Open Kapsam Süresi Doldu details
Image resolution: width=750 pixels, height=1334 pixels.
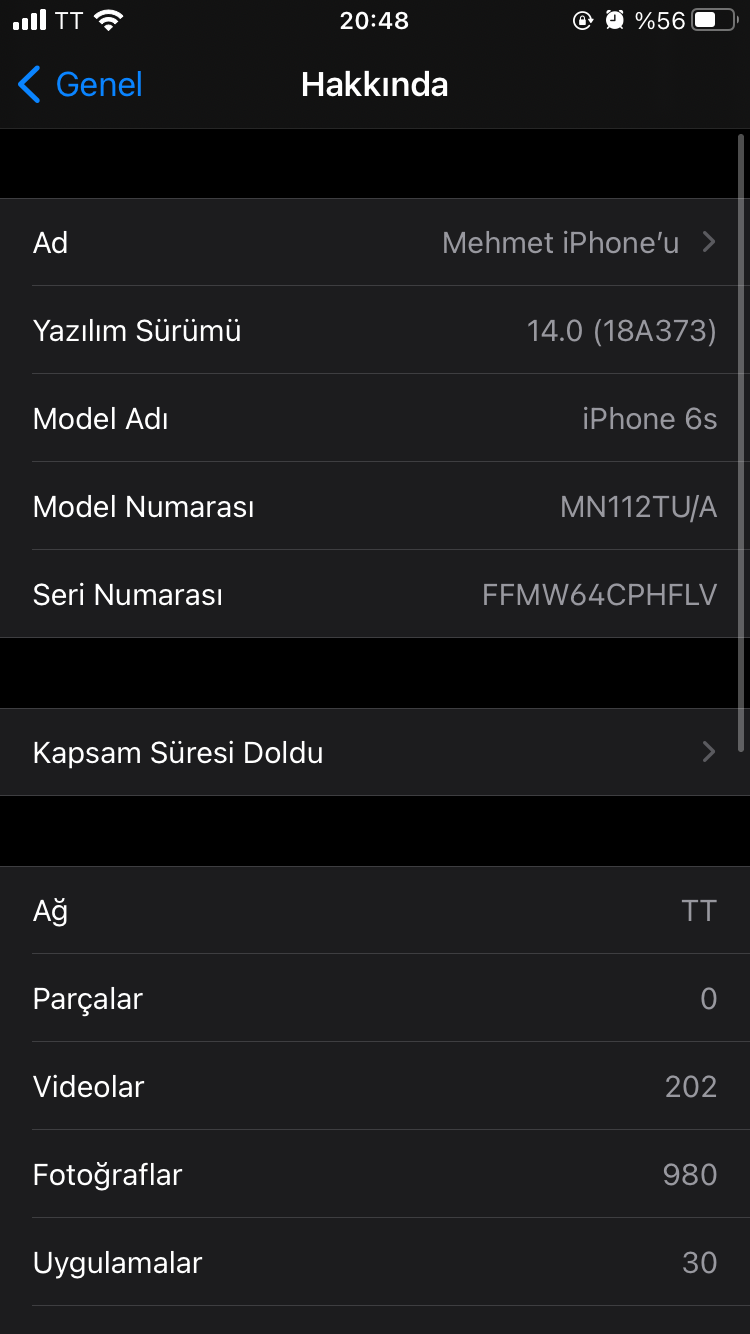(x=375, y=752)
